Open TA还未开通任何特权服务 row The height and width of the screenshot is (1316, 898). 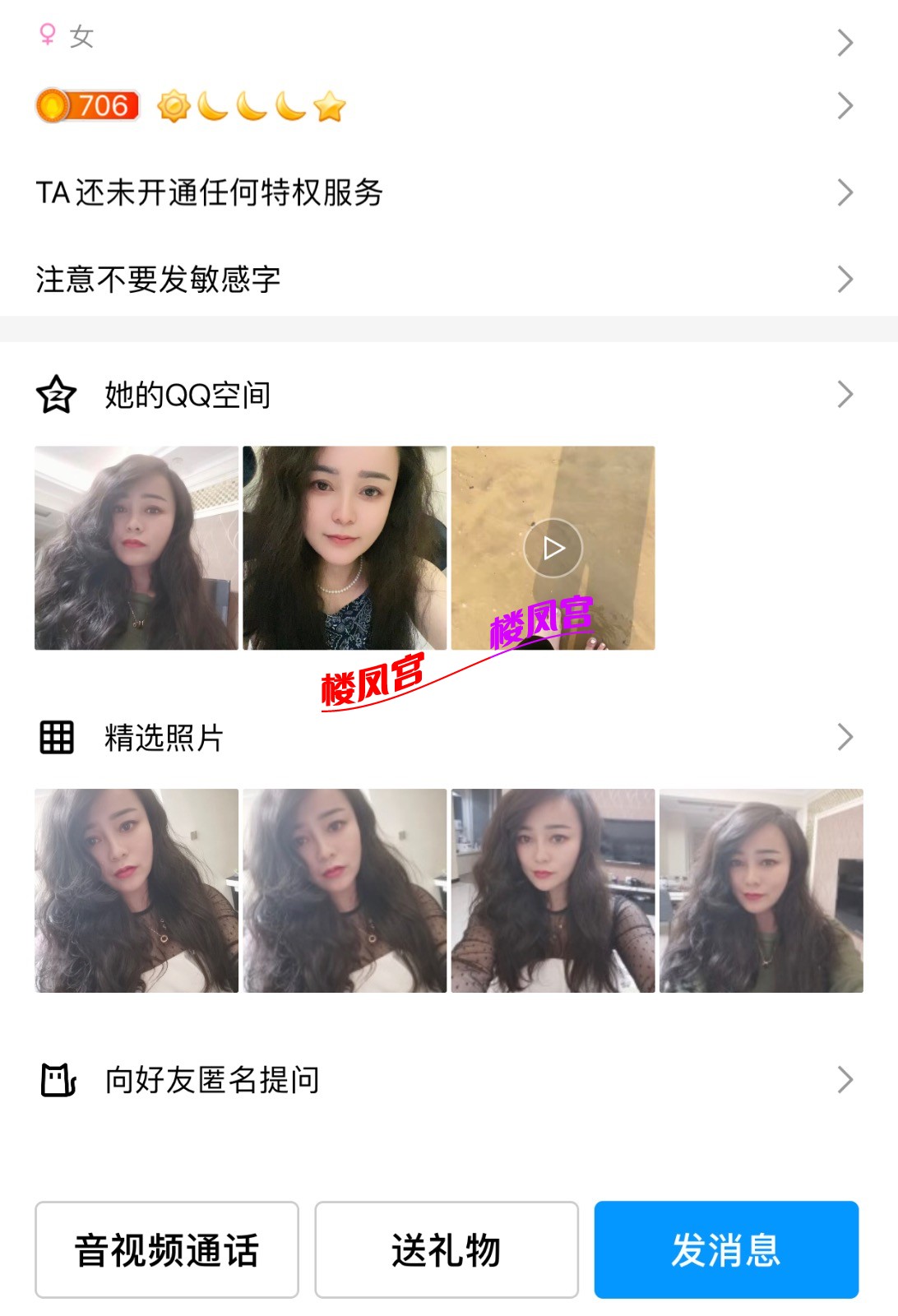[444, 192]
